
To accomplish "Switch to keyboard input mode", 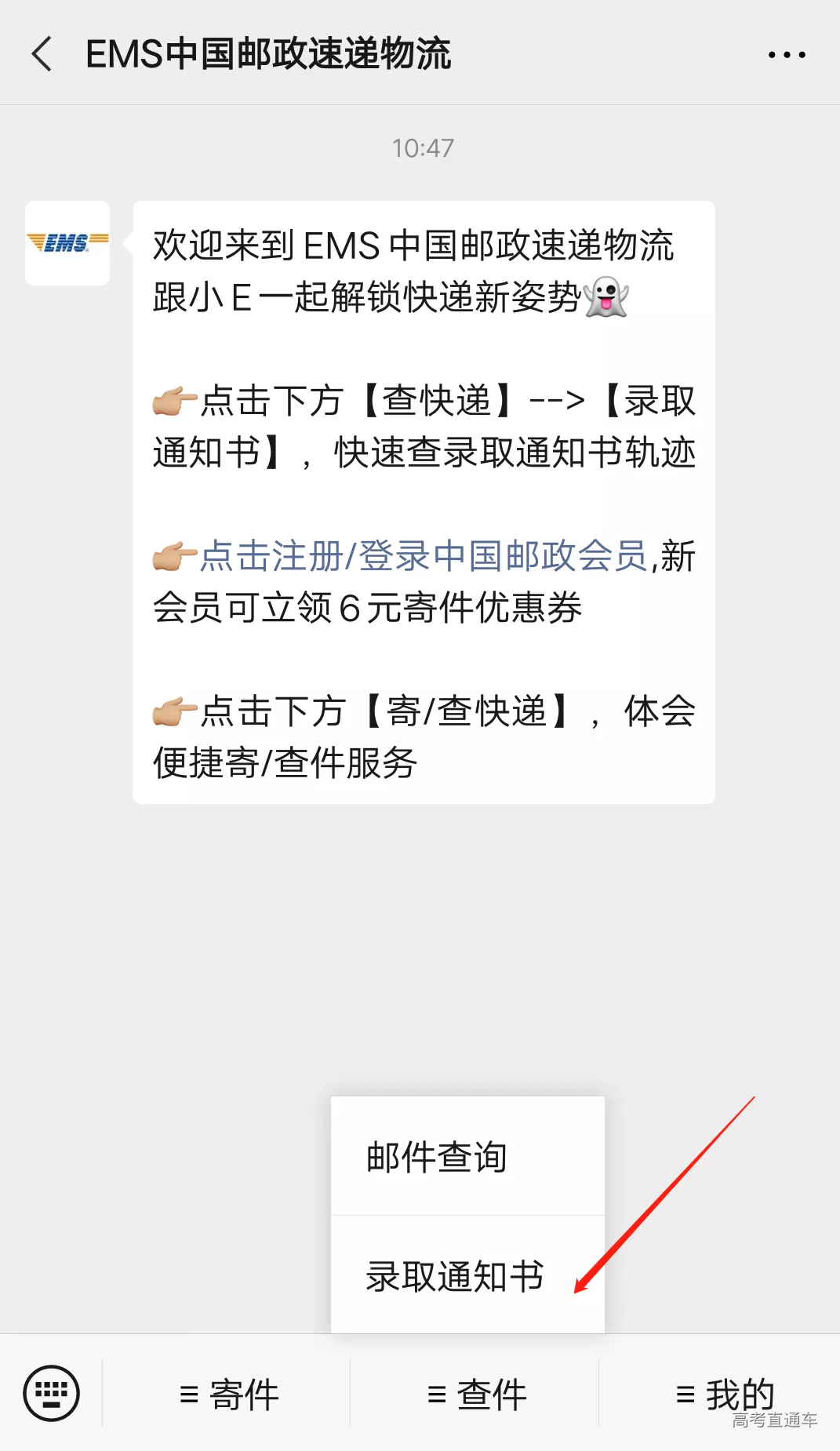I will 52,1394.
